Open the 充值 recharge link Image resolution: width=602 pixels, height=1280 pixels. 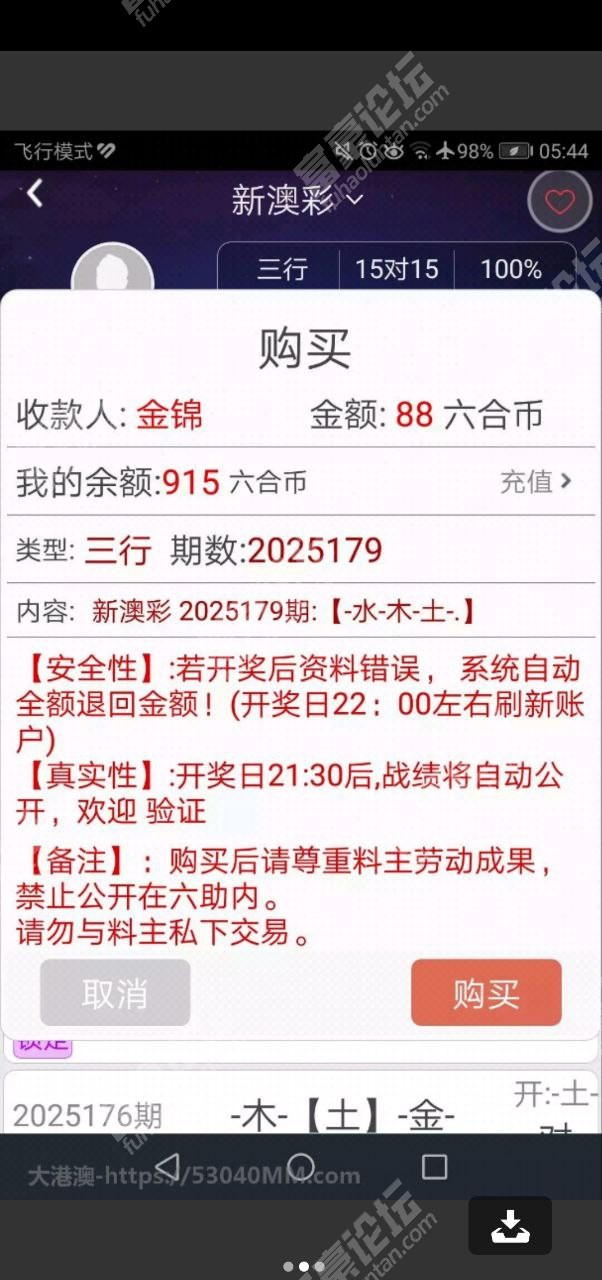(537, 481)
